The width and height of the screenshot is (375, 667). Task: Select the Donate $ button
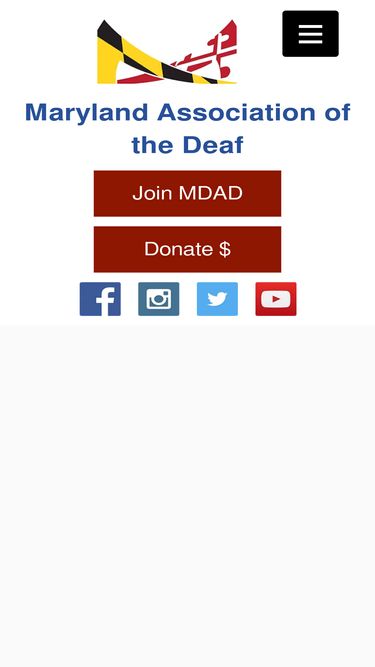pos(188,249)
